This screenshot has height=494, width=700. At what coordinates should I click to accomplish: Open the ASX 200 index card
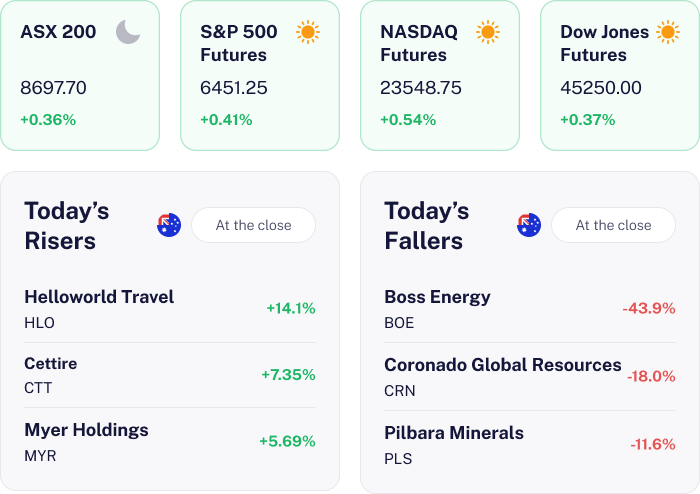(80, 75)
